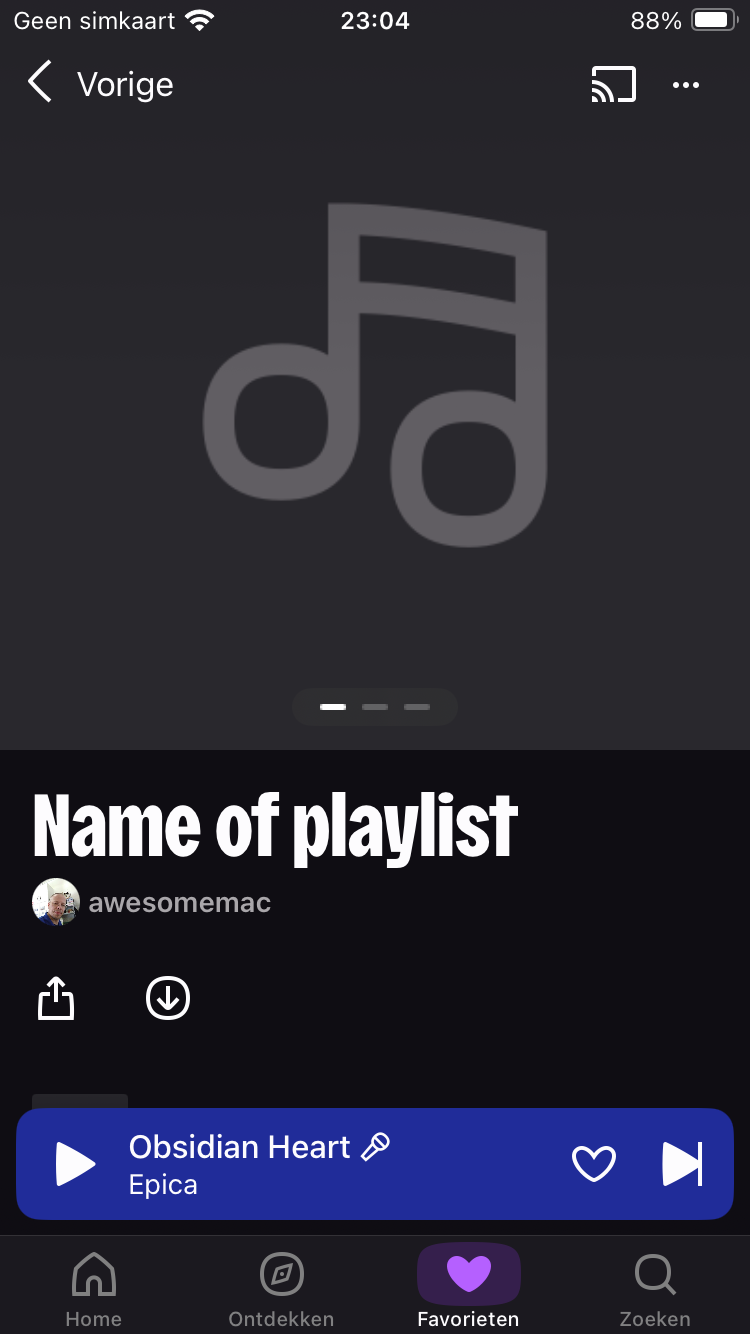The width and height of the screenshot is (750, 1334).
Task: Share this playlist
Action: click(56, 998)
